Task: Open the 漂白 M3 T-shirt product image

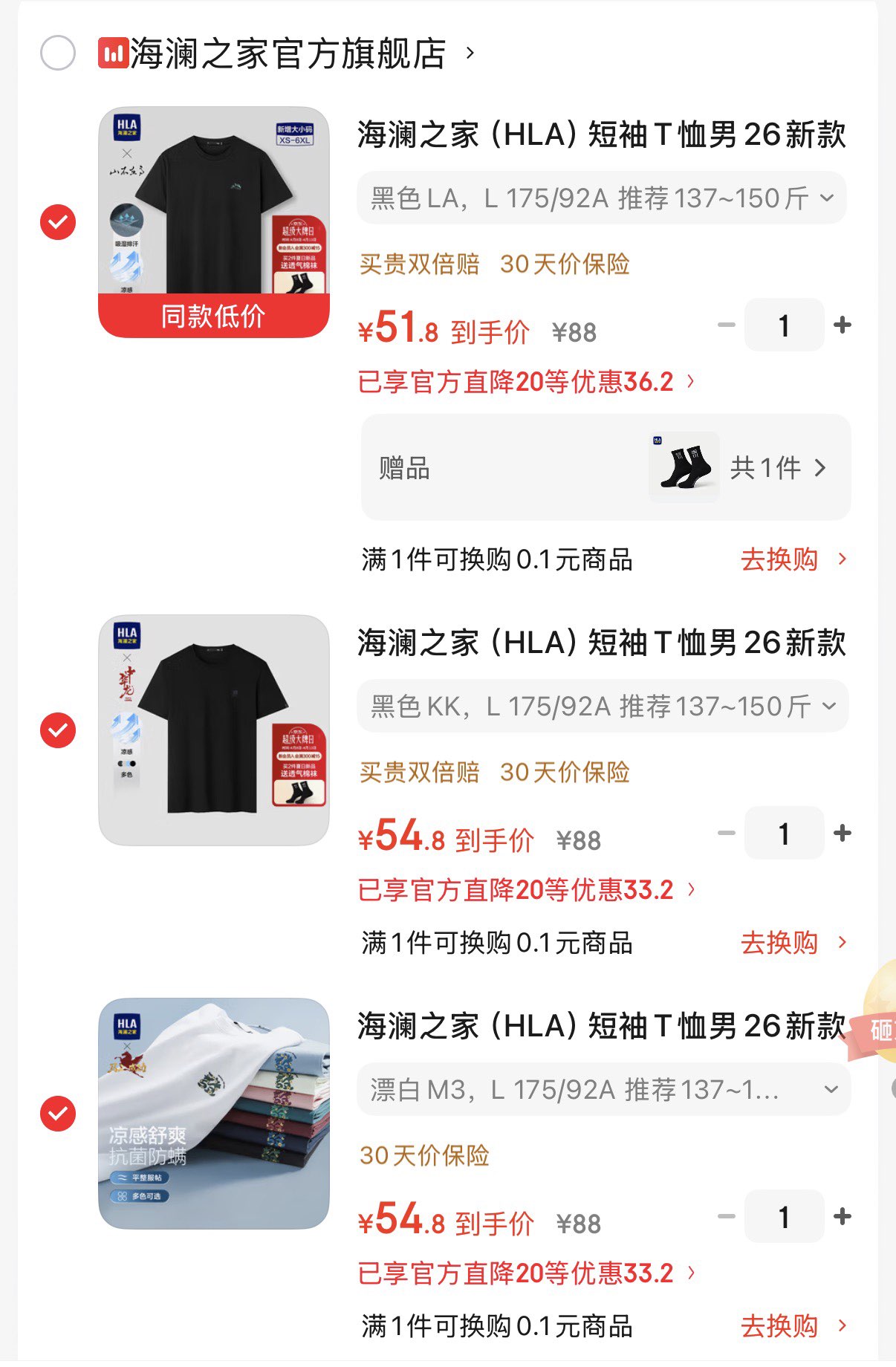Action: tap(214, 1114)
